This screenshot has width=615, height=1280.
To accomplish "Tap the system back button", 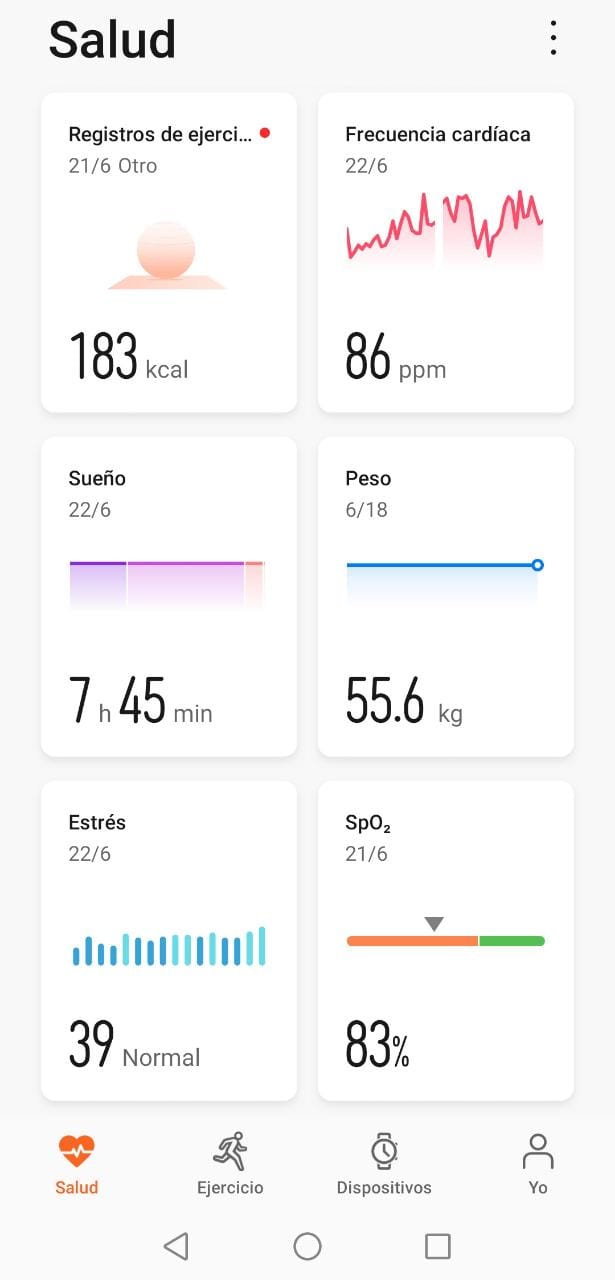I will tap(176, 1245).
